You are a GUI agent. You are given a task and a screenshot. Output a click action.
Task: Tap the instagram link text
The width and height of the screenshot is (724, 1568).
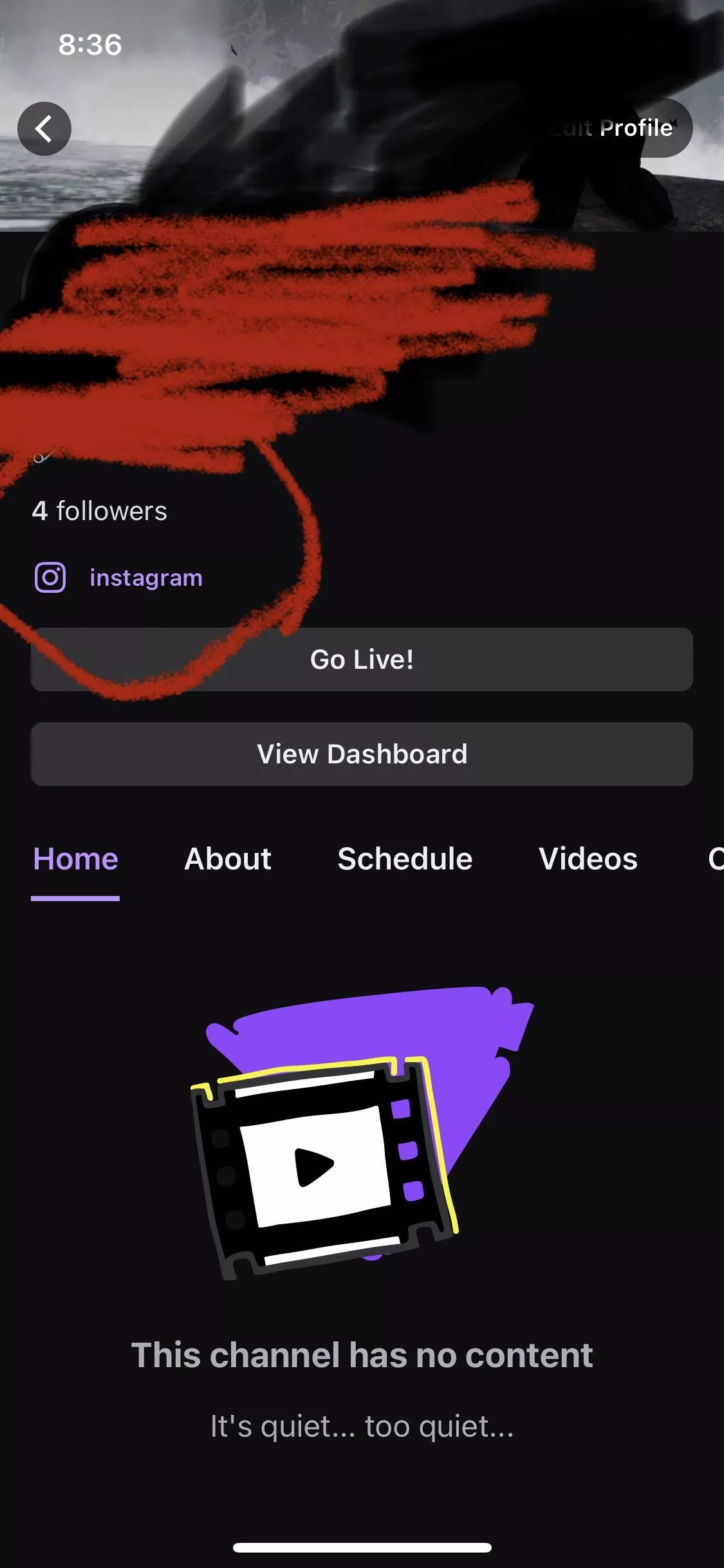point(145,577)
